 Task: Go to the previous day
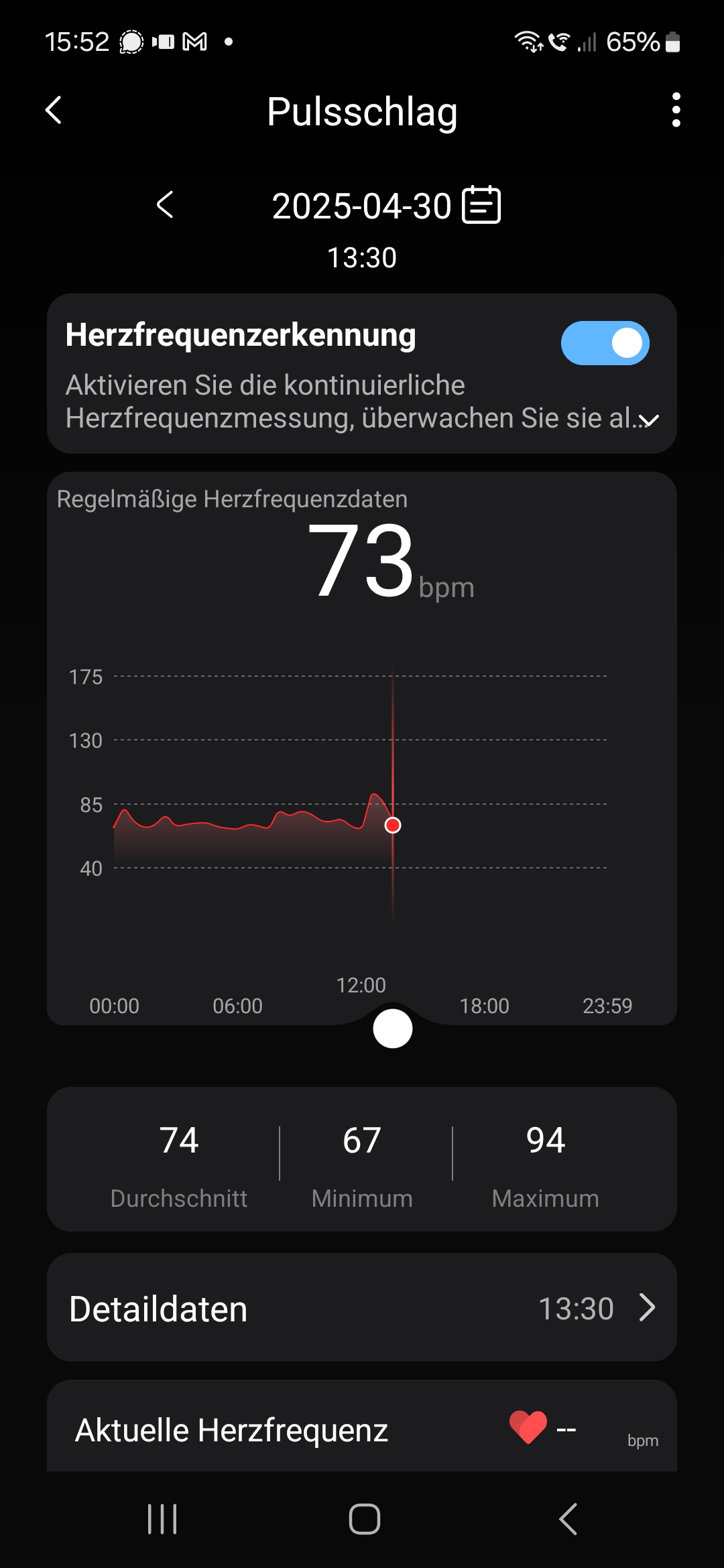click(x=165, y=205)
